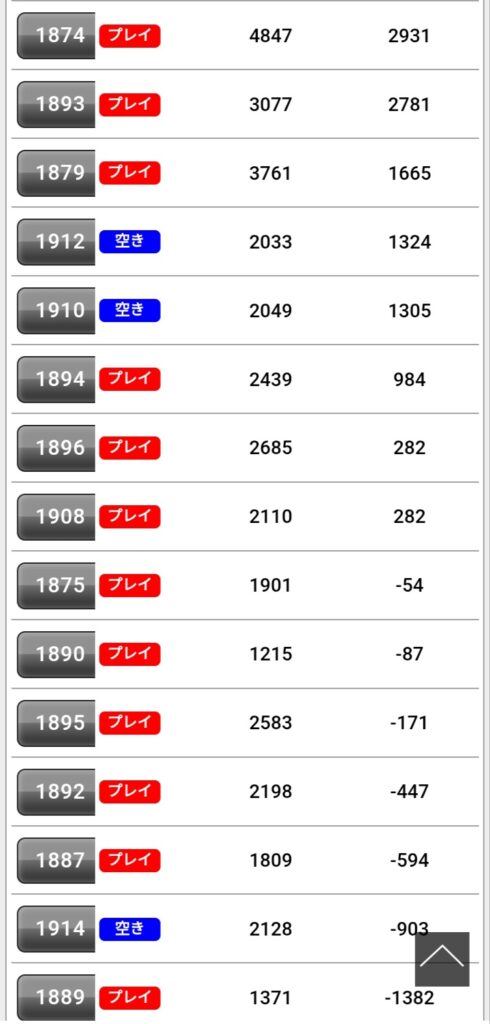Tap the vacant machine 1912 button
The image size is (490, 1024).
(x=56, y=242)
